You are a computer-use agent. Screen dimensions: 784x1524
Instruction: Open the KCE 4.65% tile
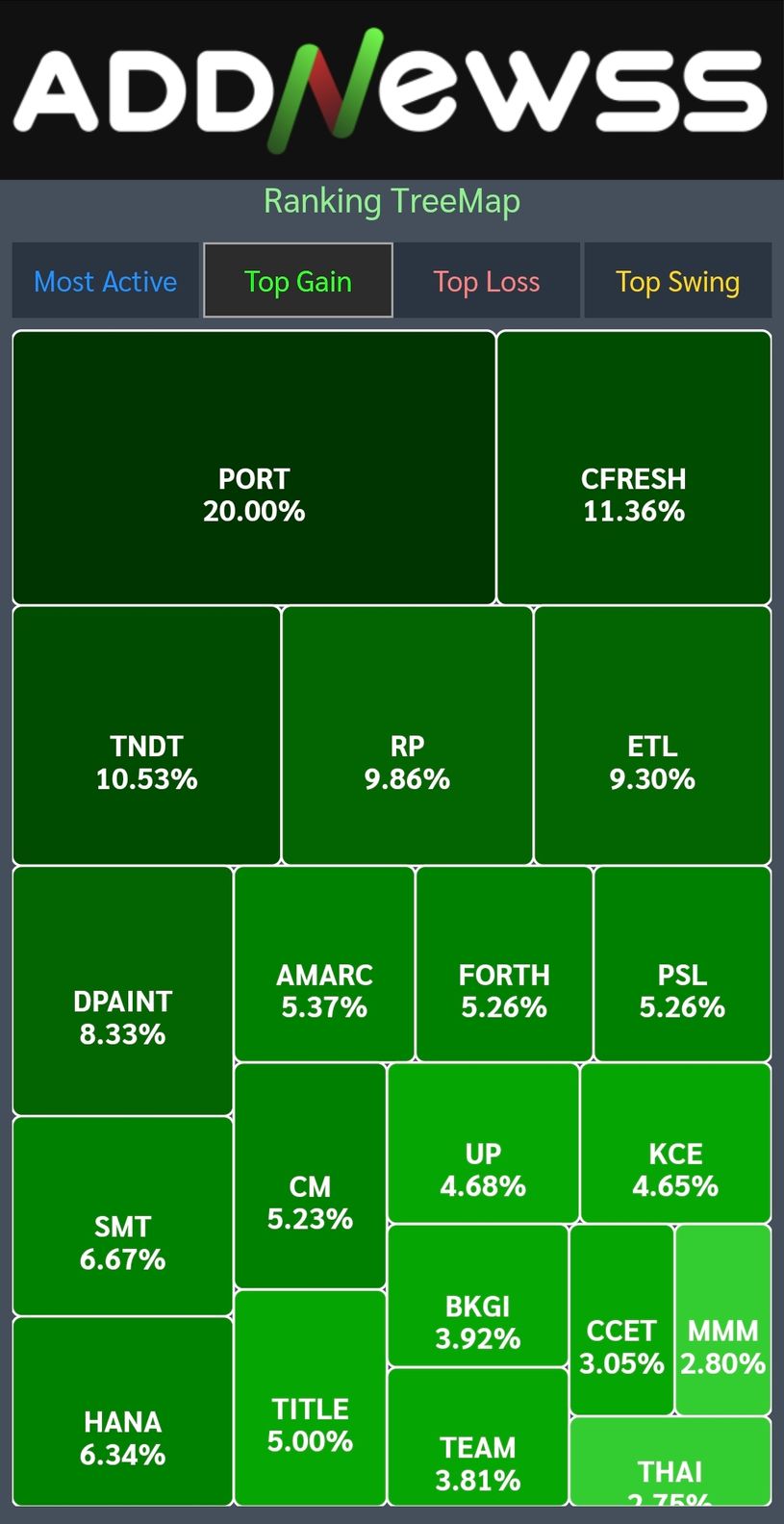pyautogui.click(x=676, y=1143)
